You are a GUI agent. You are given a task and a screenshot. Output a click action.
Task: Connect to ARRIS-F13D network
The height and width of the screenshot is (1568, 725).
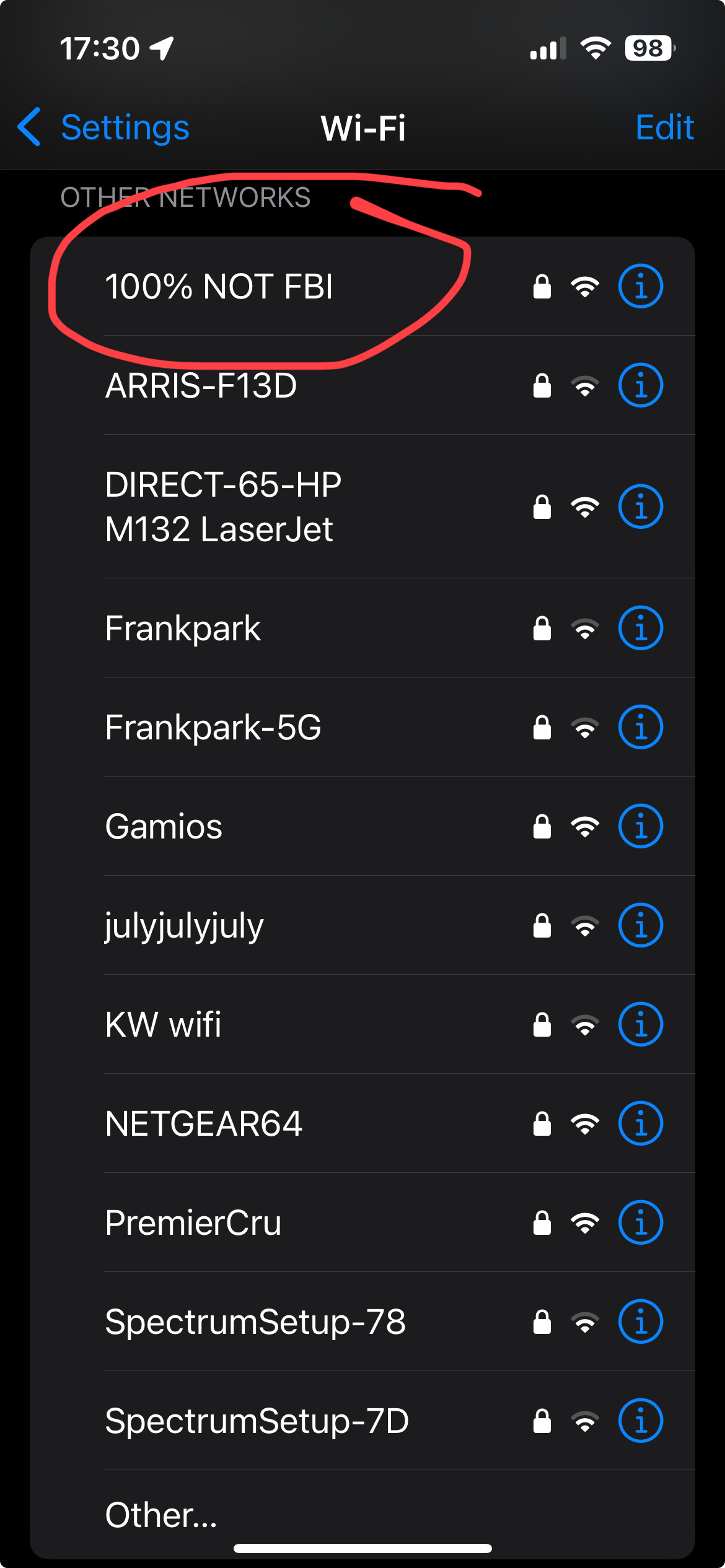[x=362, y=385]
